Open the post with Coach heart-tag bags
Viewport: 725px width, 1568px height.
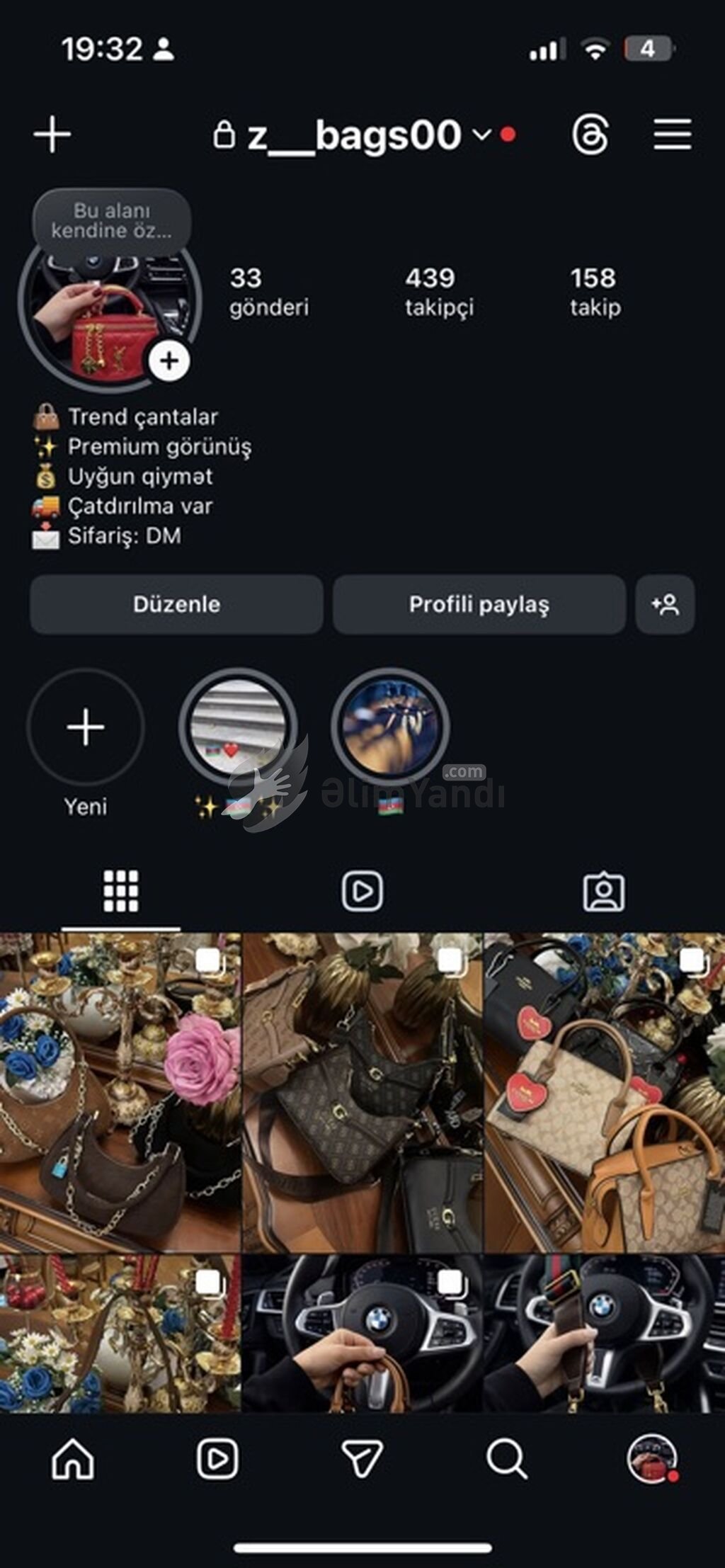604,1091
